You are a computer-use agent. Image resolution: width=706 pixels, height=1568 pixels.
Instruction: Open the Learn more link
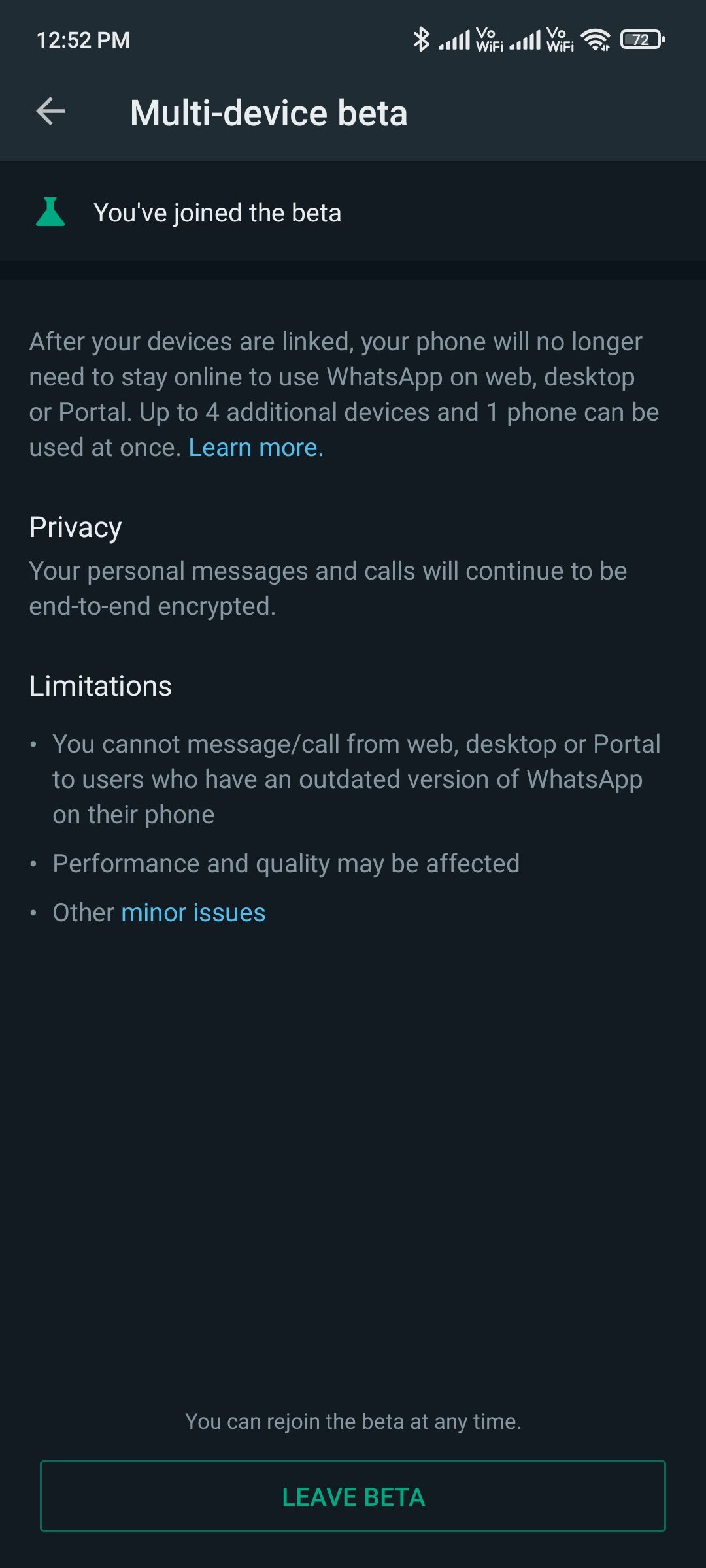[x=256, y=448]
